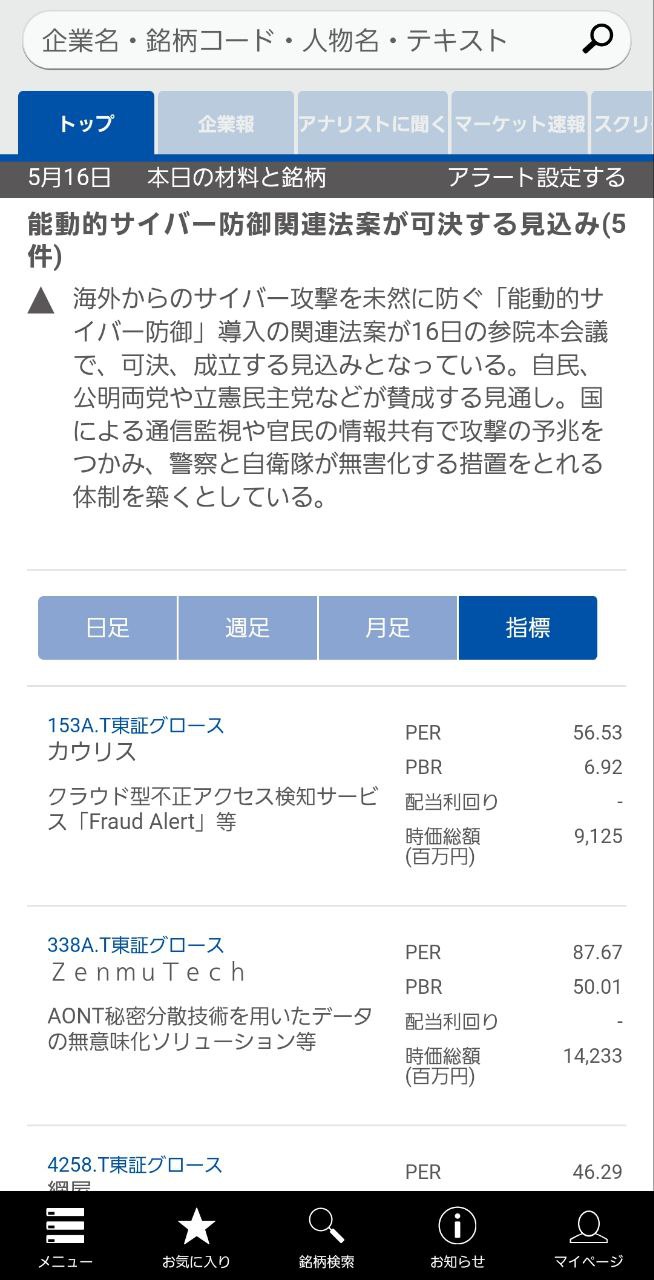Open 銘柄検索 from bottom bar
This screenshot has width=654, height=1280.
[x=327, y=1236]
